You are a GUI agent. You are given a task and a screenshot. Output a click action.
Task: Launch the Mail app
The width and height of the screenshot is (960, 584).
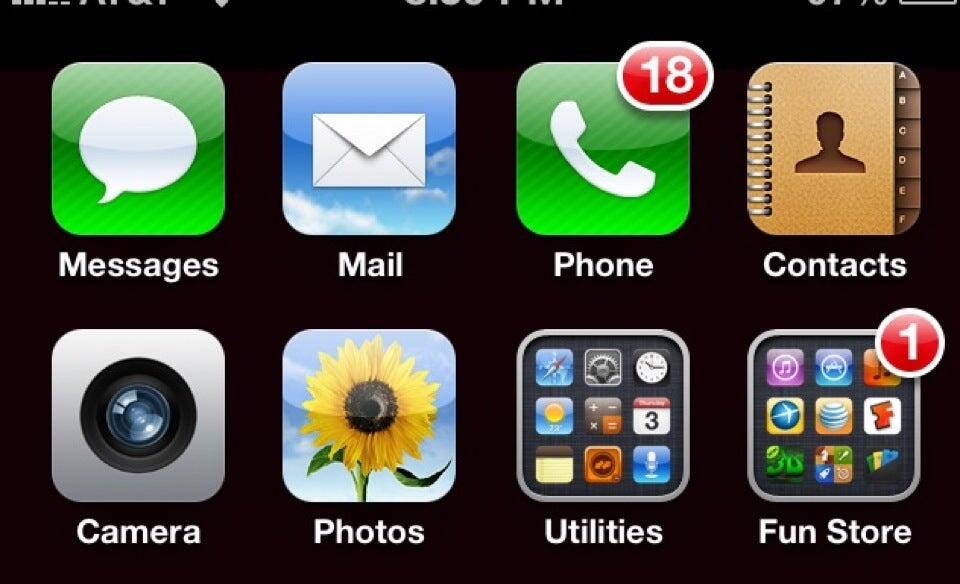(369, 150)
